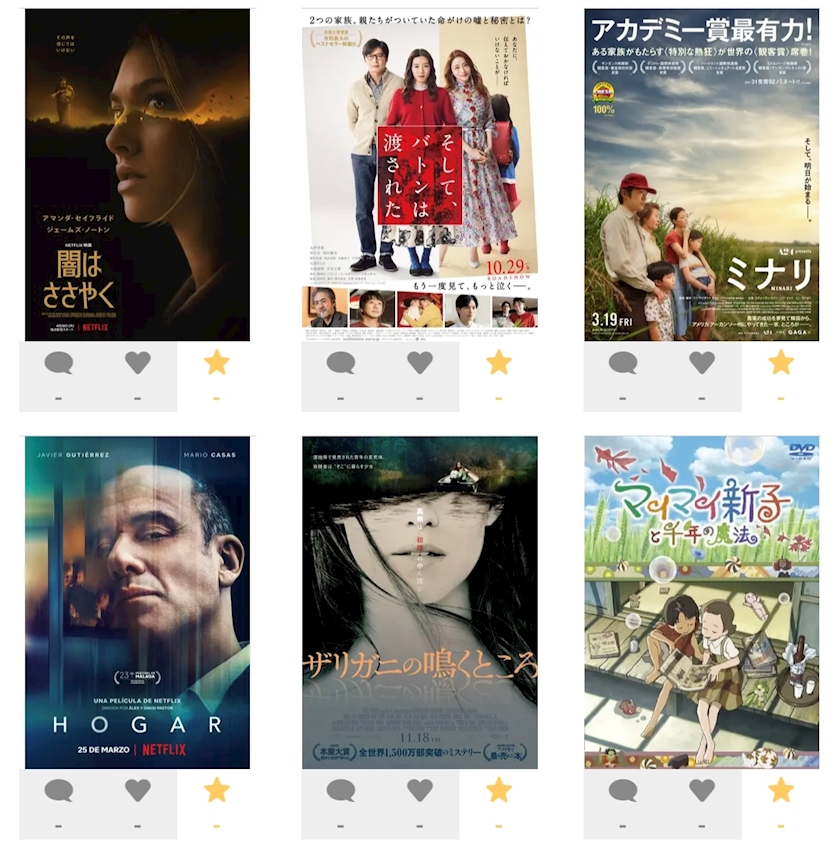Open the 闇はささやく movie poster
Screen dimensions: 840x849
tap(137, 175)
